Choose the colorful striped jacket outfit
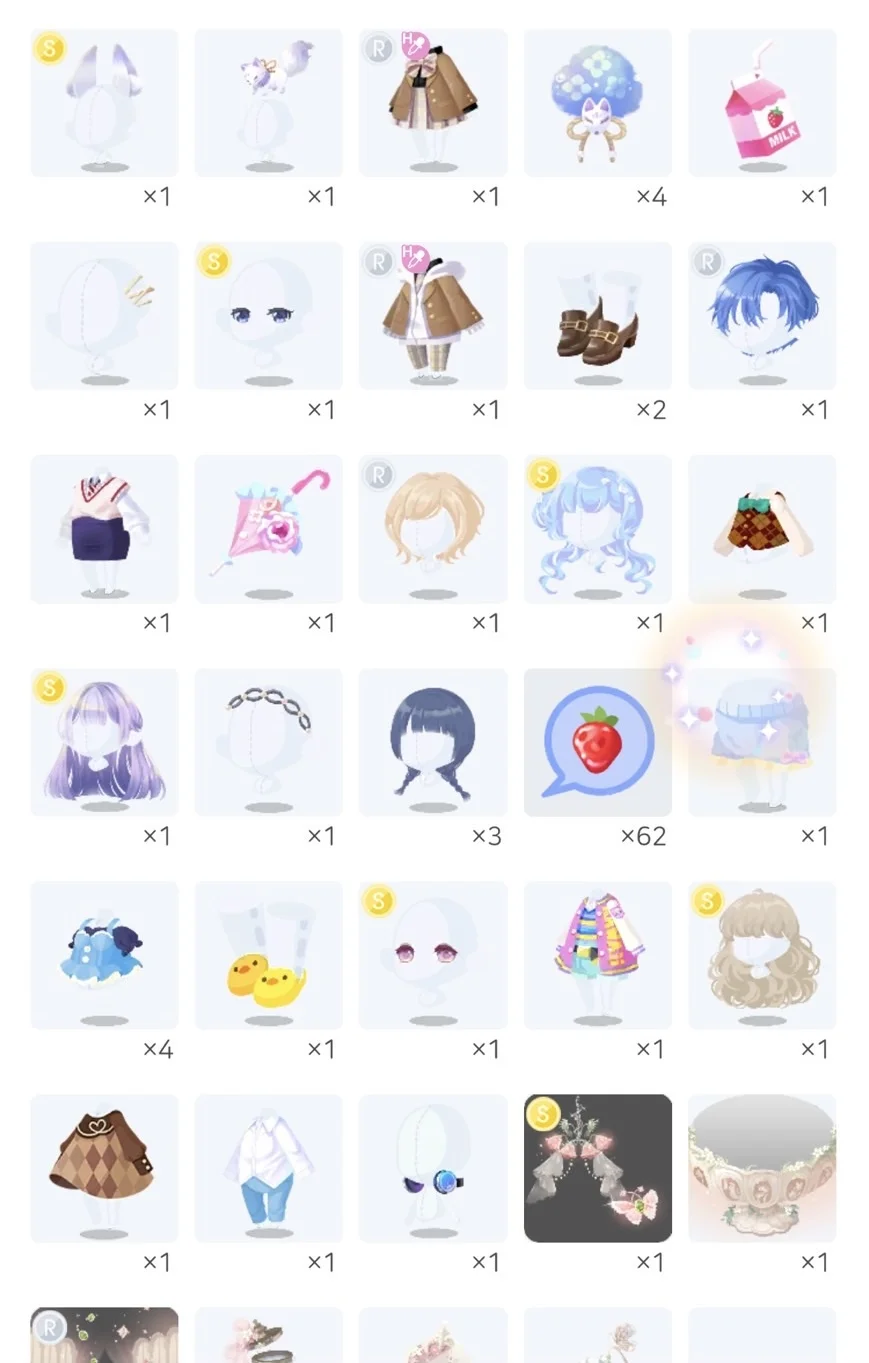869x1363 pixels. pos(598,955)
